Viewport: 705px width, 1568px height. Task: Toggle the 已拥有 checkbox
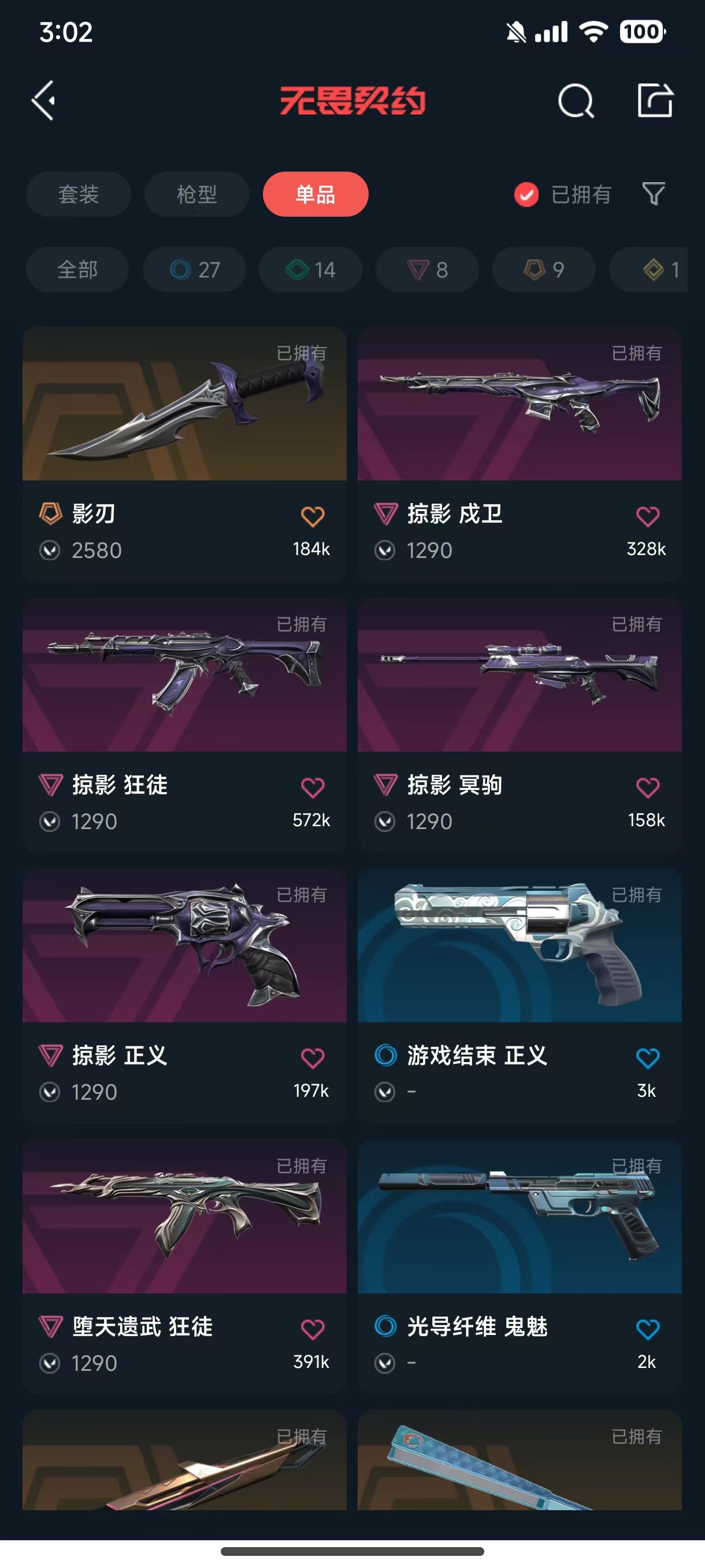pyautogui.click(x=526, y=195)
